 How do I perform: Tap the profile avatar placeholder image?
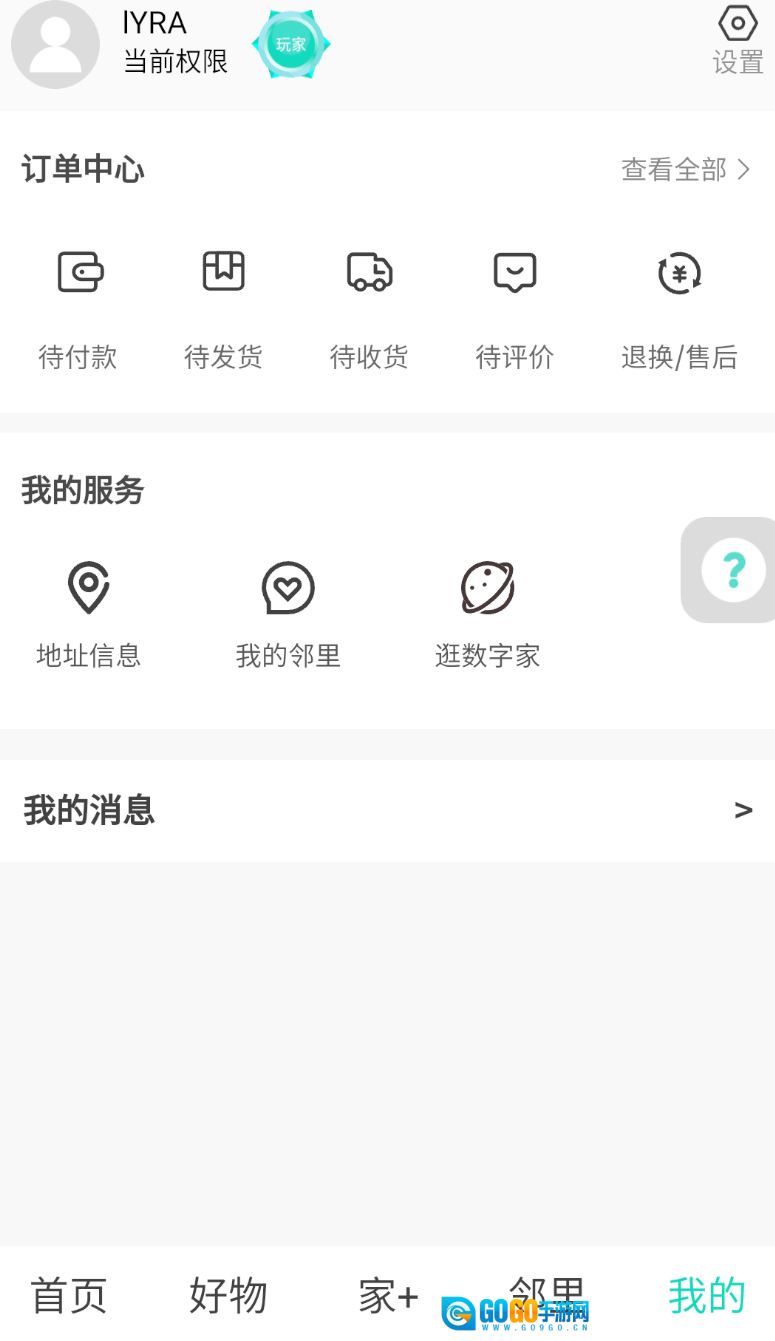55,44
